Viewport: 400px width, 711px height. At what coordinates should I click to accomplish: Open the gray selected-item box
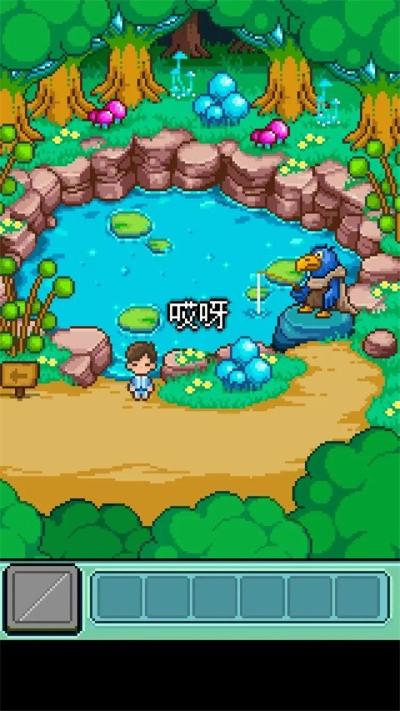point(42,598)
